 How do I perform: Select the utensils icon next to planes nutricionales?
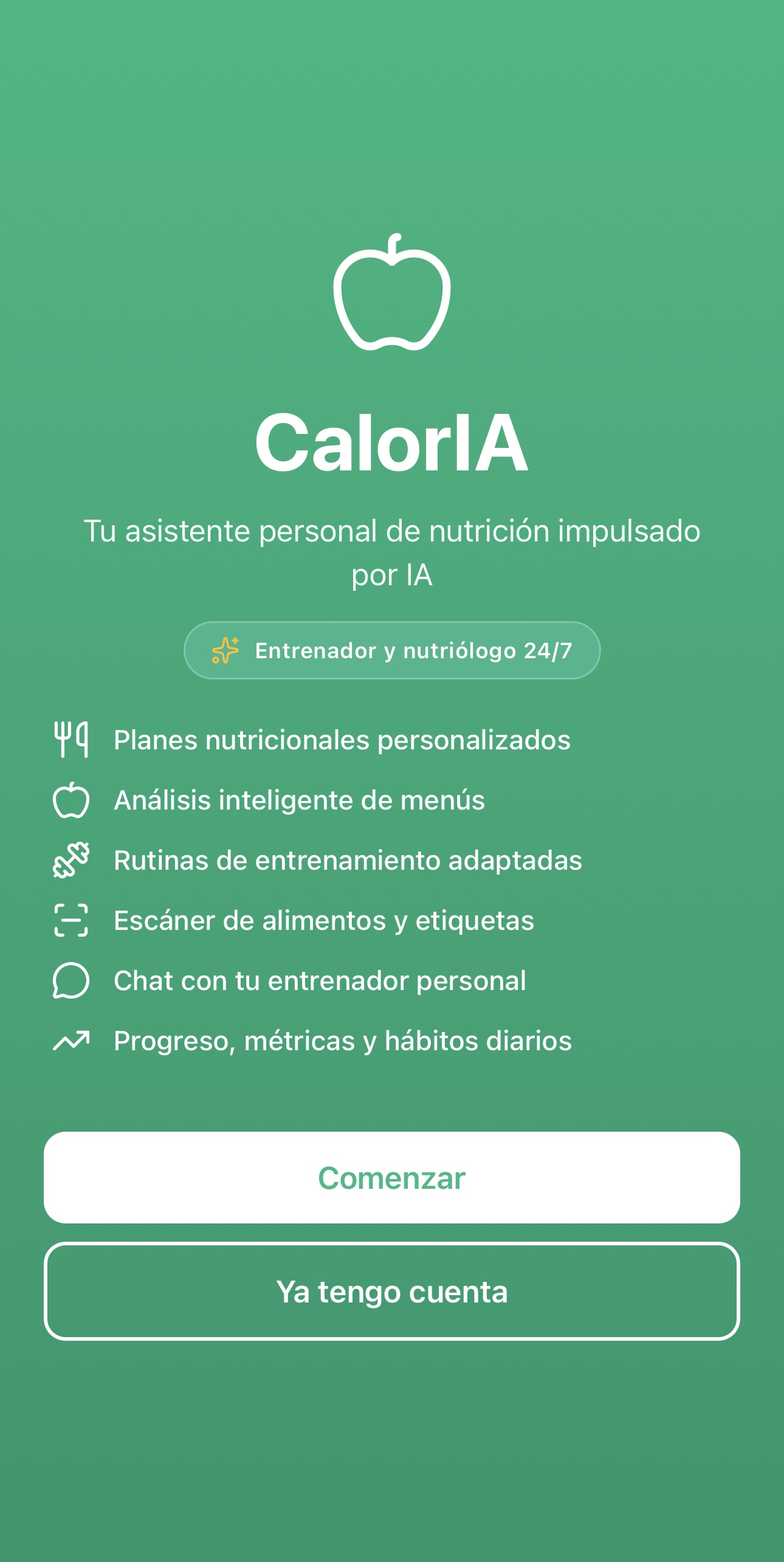tap(71, 740)
